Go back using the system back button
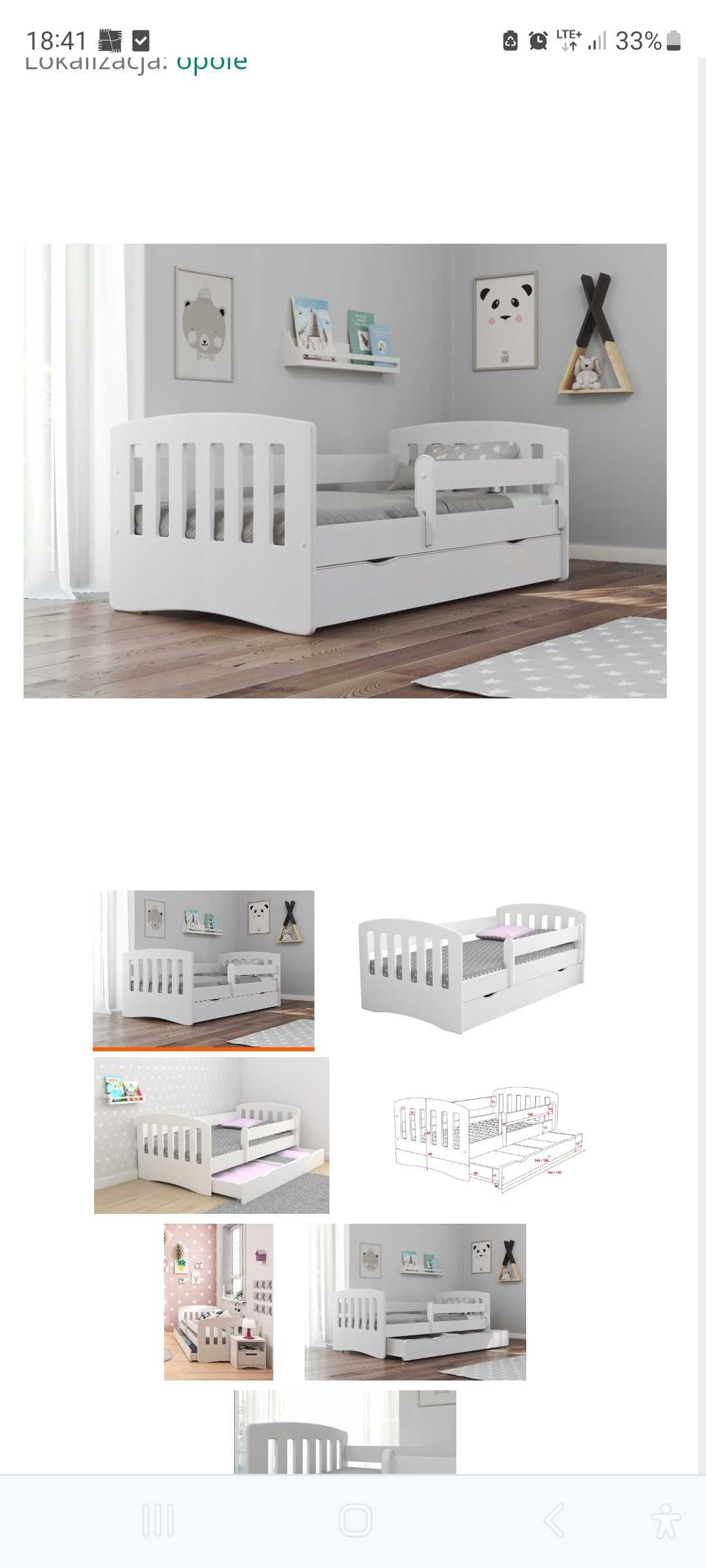The image size is (706, 1568). (554, 1520)
